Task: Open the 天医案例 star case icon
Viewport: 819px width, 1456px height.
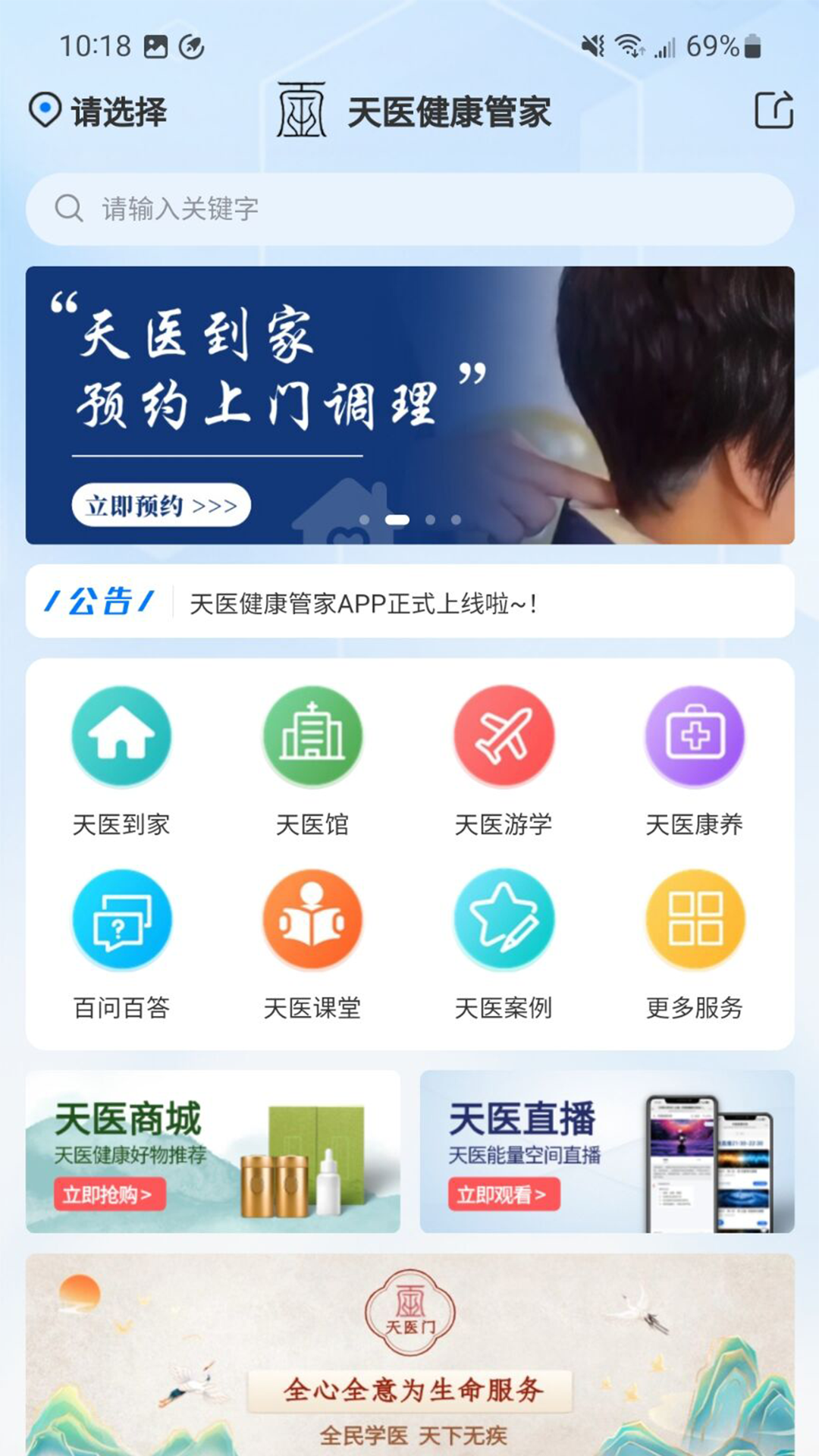Action: tap(503, 920)
